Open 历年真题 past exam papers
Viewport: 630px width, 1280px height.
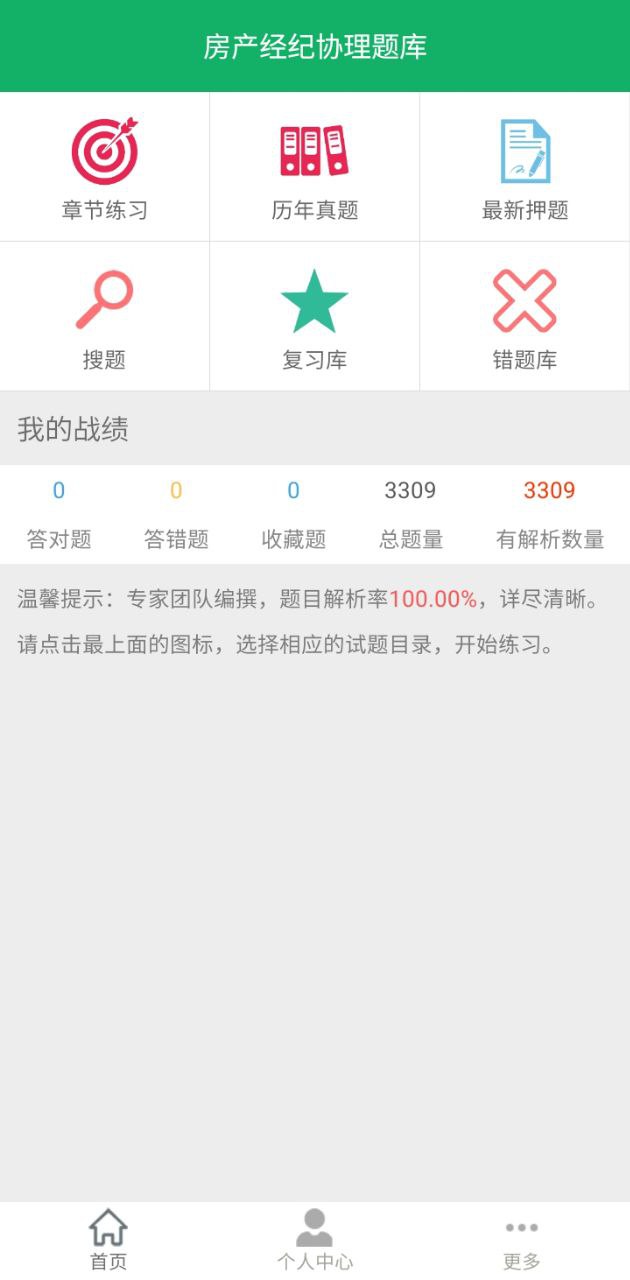pyautogui.click(x=314, y=167)
